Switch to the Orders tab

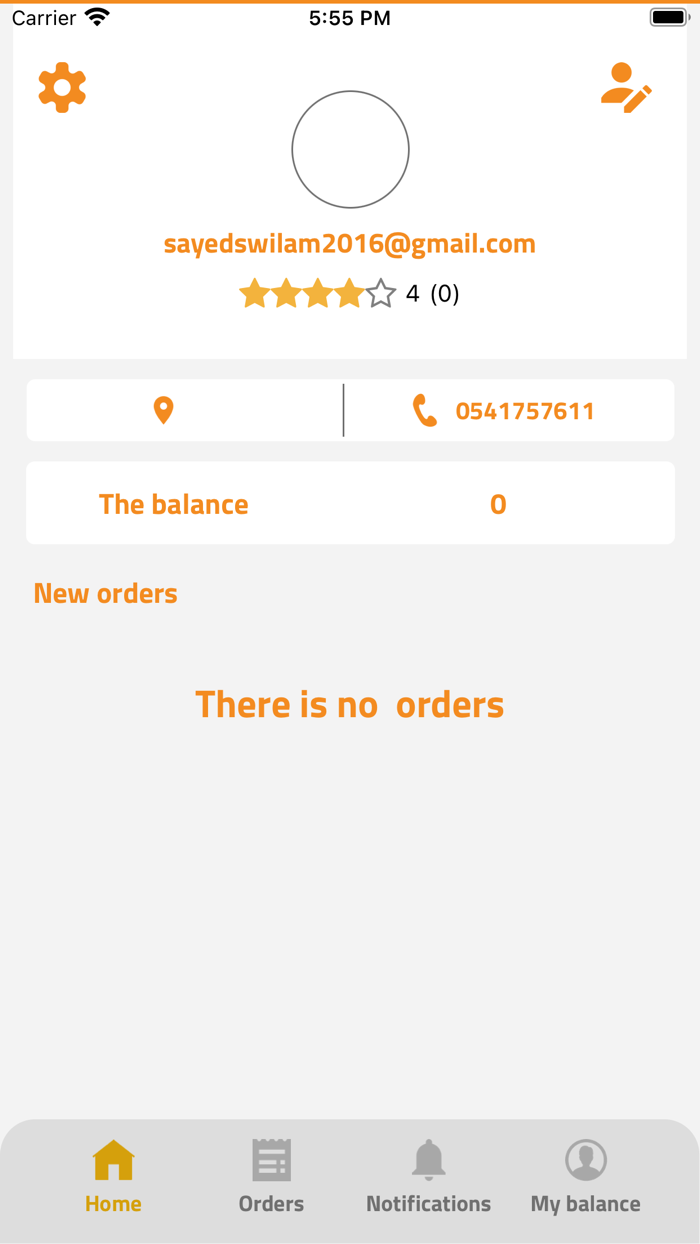pos(271,1177)
